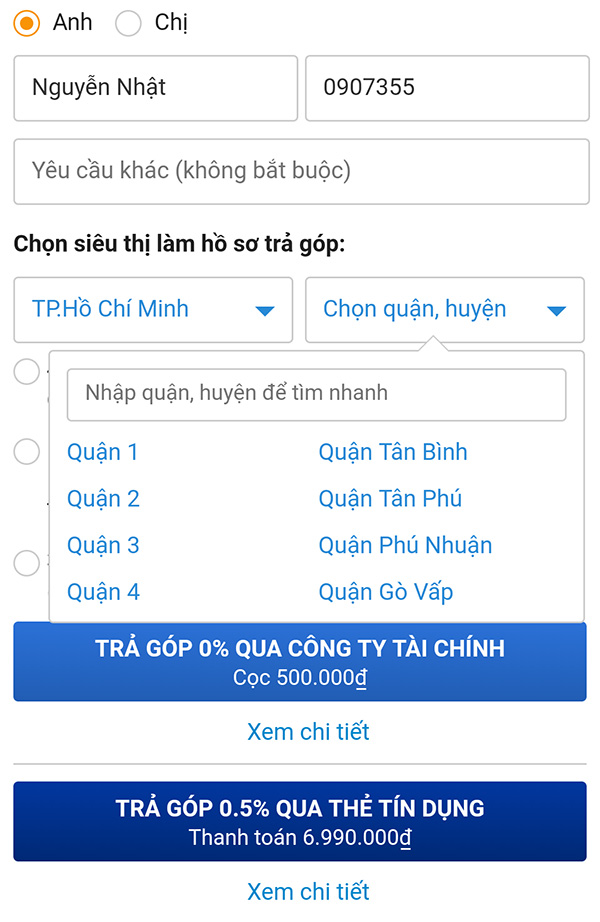Choose Quận 1 from the list
The image size is (600, 922).
pos(103,452)
